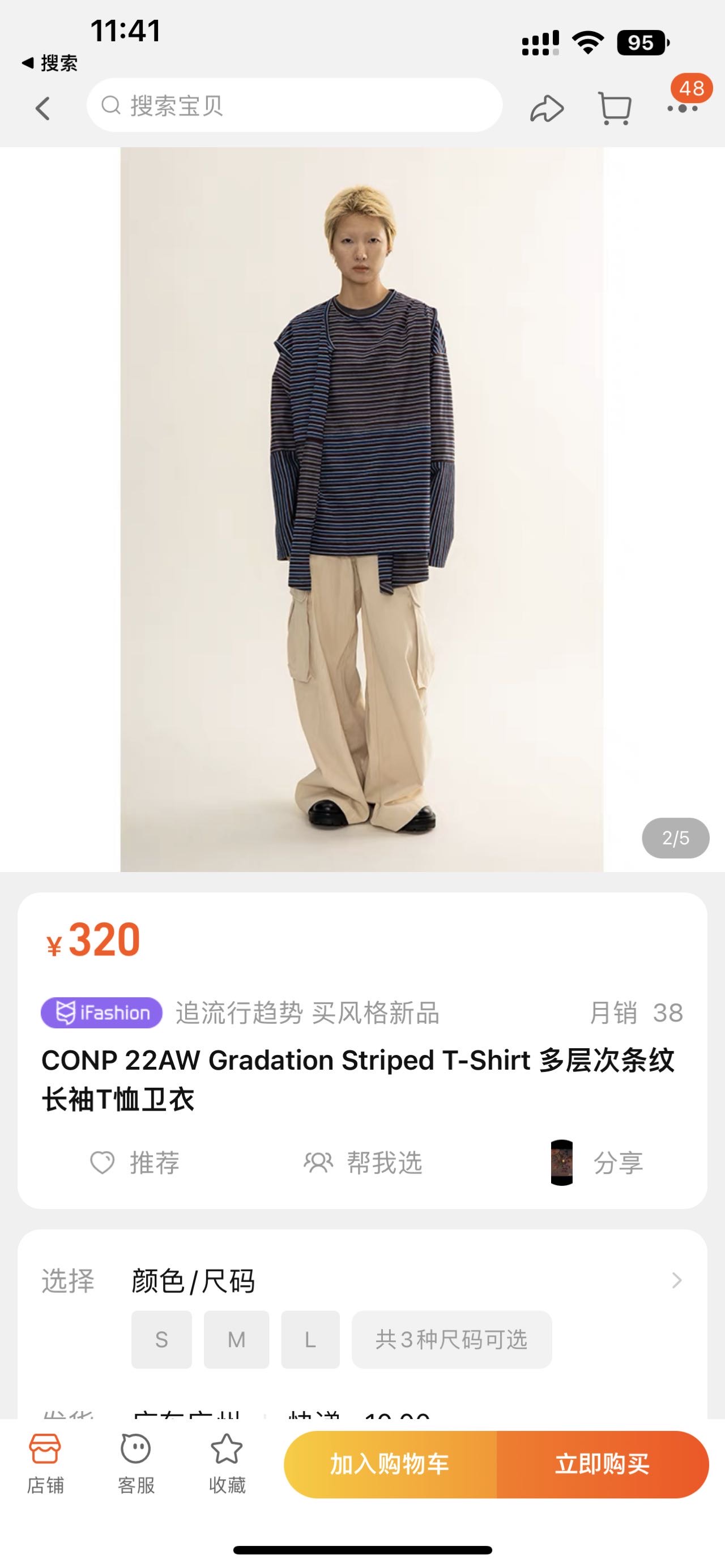Open 共3种尺码可选 size list
The width and height of the screenshot is (725, 1568).
coord(451,1340)
